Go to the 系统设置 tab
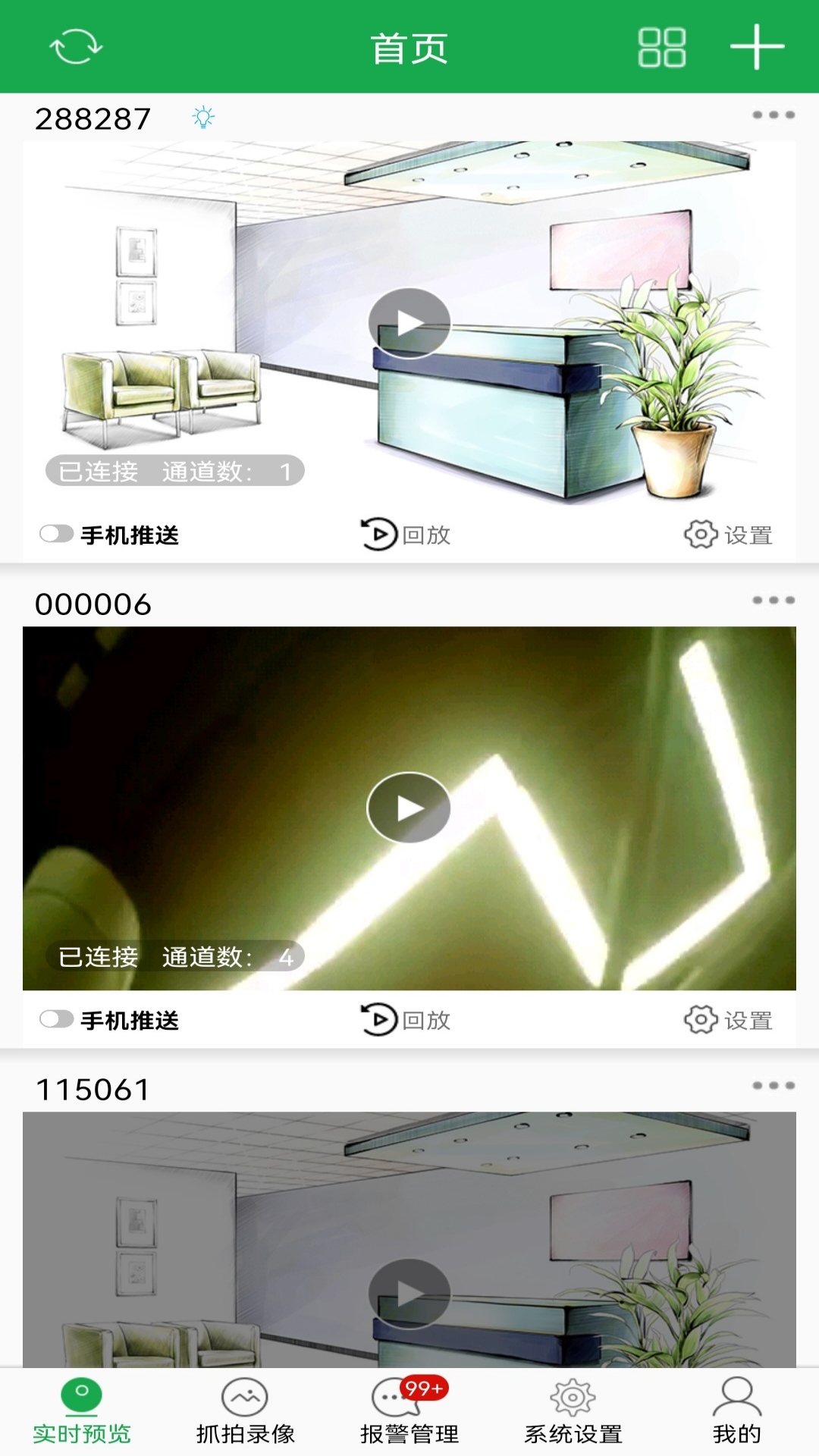Image resolution: width=819 pixels, height=1456 pixels. [573, 1412]
